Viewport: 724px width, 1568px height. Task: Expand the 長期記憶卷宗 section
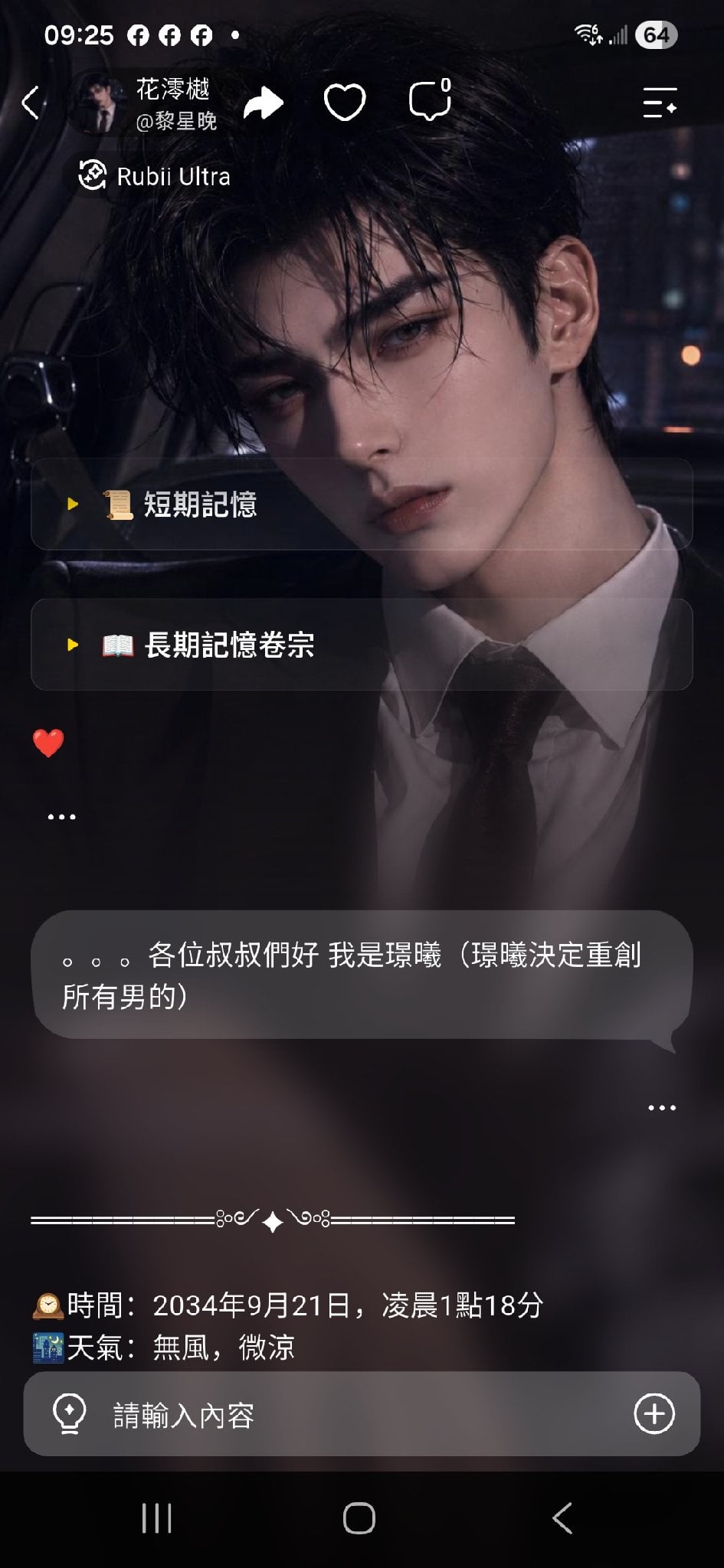point(362,645)
